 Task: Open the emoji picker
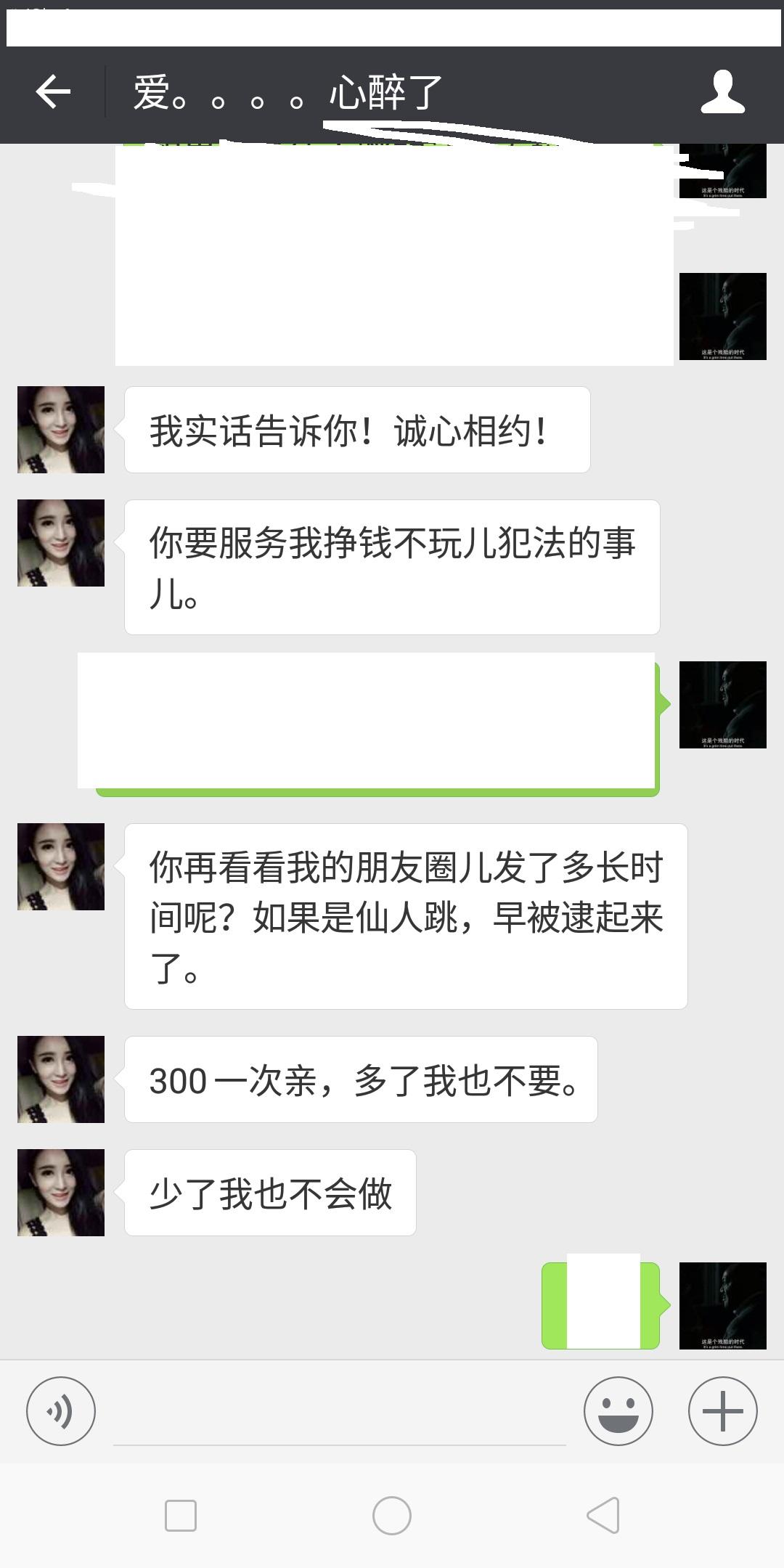618,1411
